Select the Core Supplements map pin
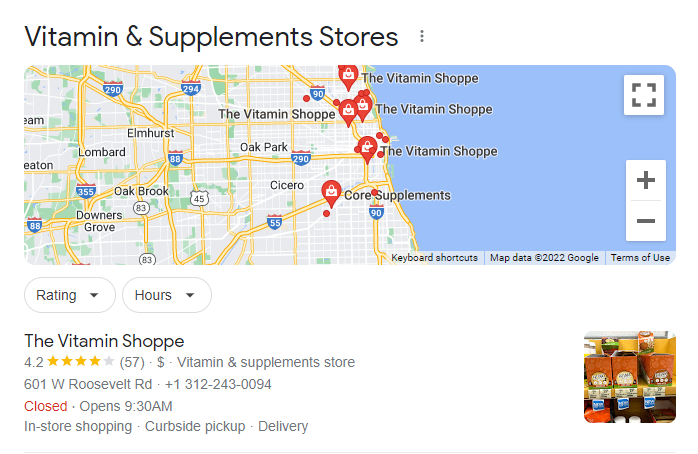 (330, 192)
